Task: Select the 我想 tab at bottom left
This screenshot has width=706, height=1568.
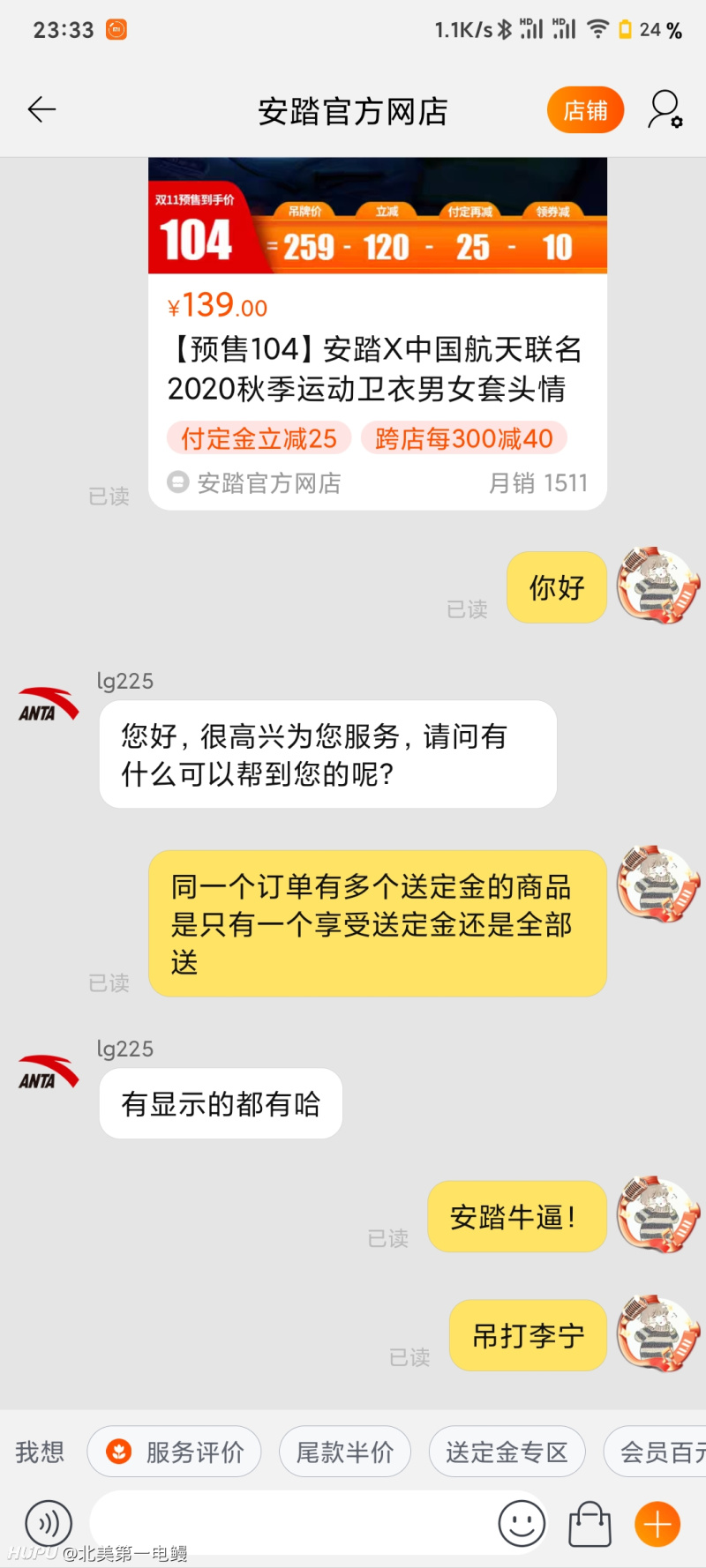Action: tap(39, 1451)
